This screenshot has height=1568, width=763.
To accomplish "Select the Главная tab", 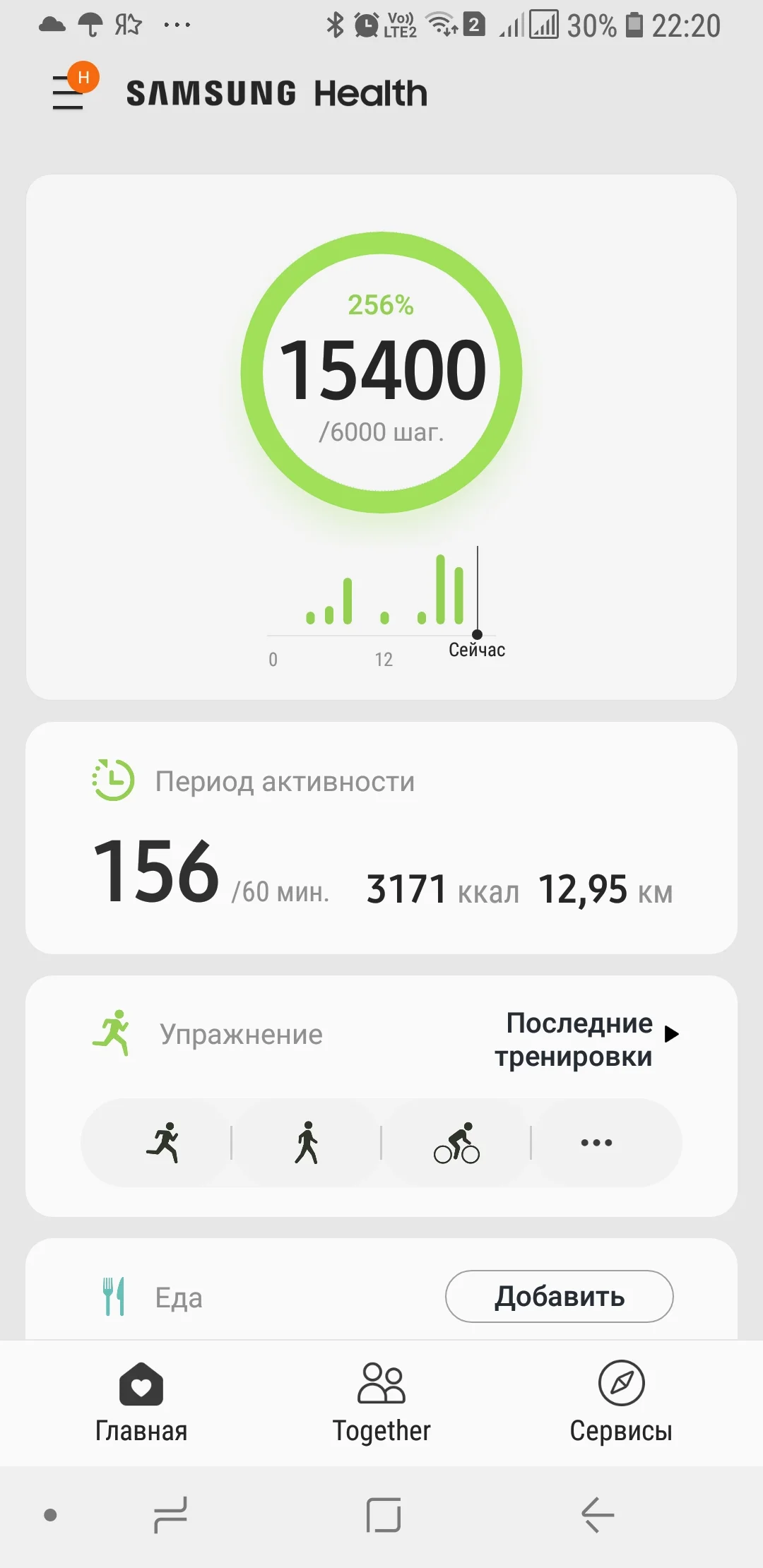I will pyautogui.click(x=141, y=1403).
